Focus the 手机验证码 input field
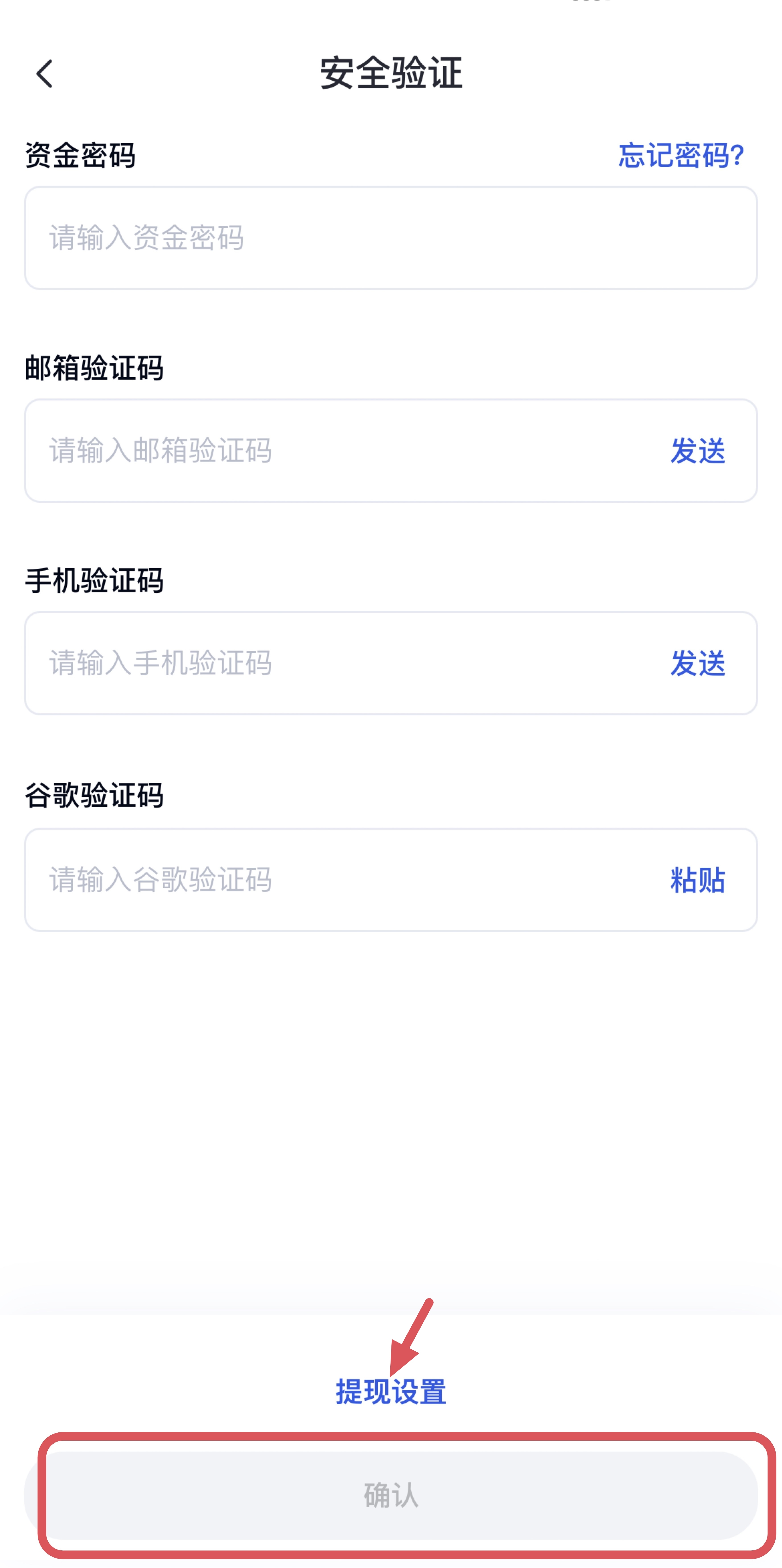 coord(341,663)
